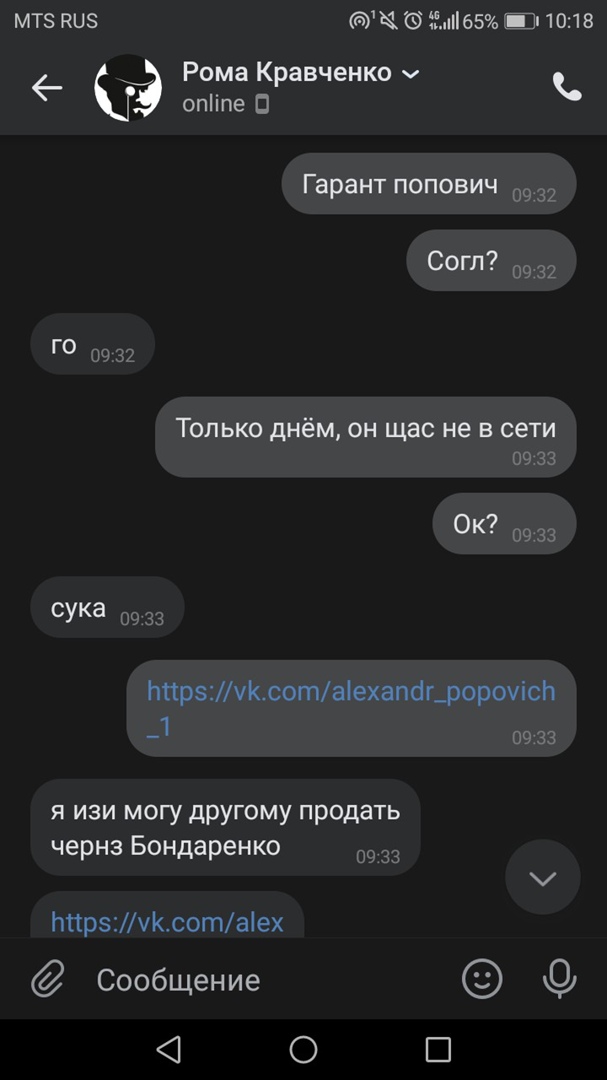Start a voice call with Рома Кравченко
The width and height of the screenshot is (607, 1080).
point(566,88)
